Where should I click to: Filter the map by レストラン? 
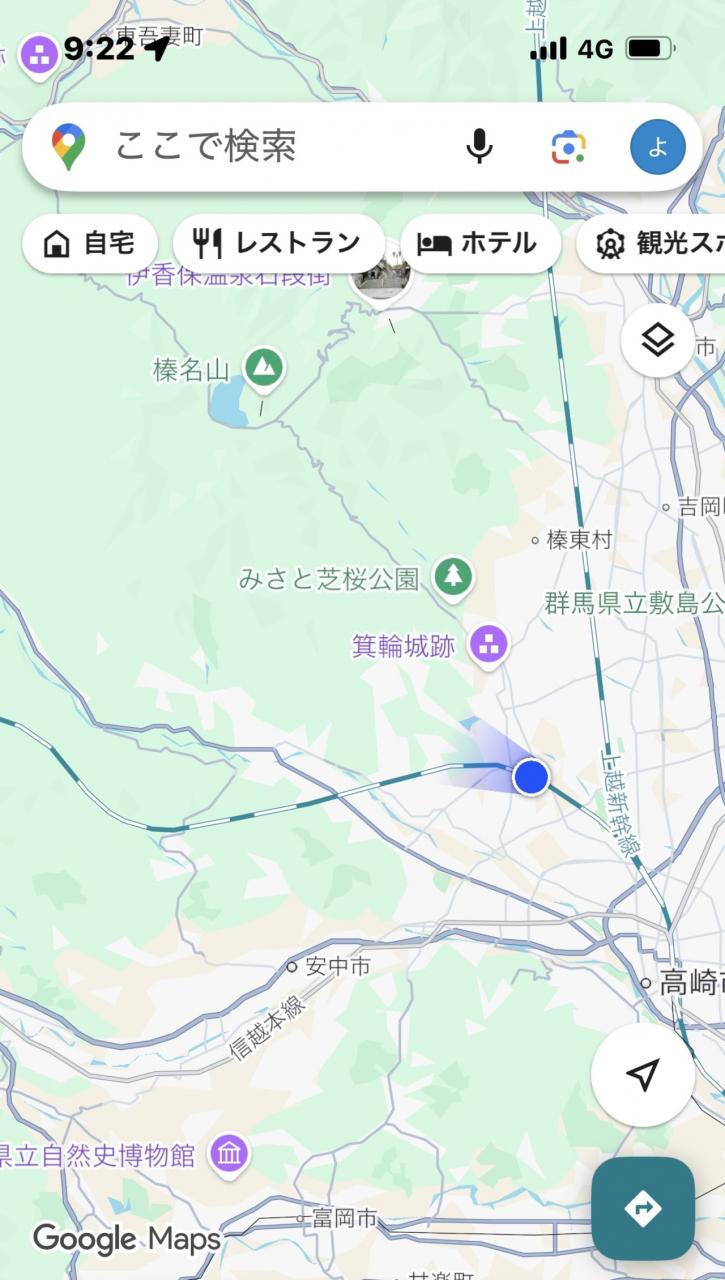pos(278,243)
